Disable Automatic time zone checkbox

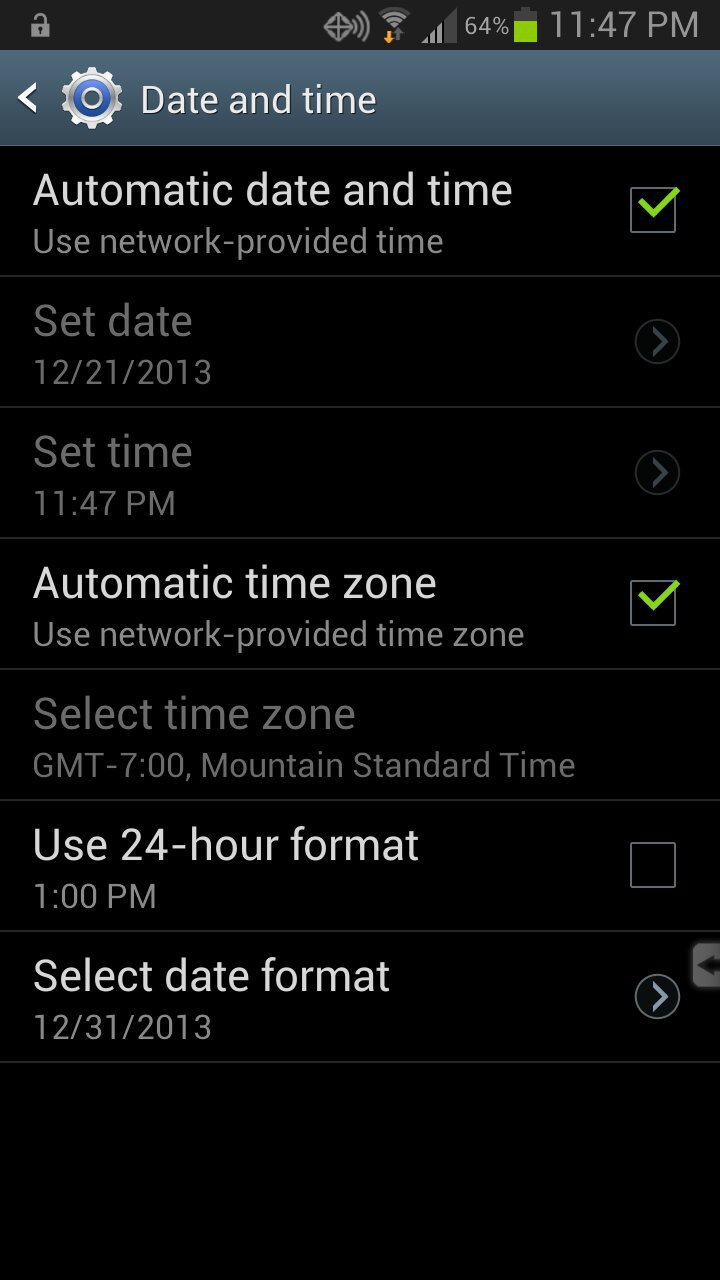coord(653,603)
